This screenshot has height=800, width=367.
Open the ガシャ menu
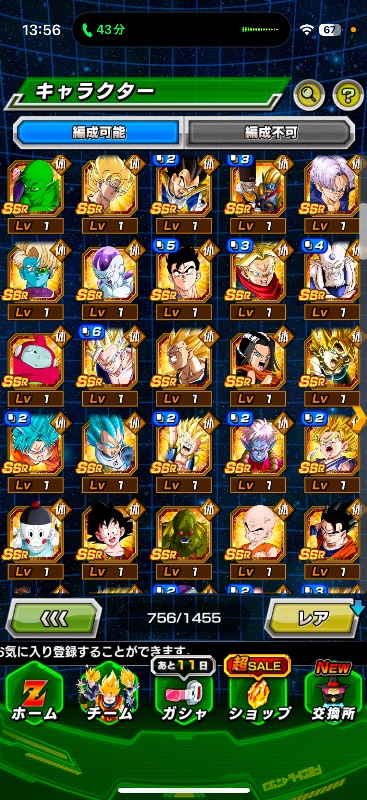(x=183, y=696)
